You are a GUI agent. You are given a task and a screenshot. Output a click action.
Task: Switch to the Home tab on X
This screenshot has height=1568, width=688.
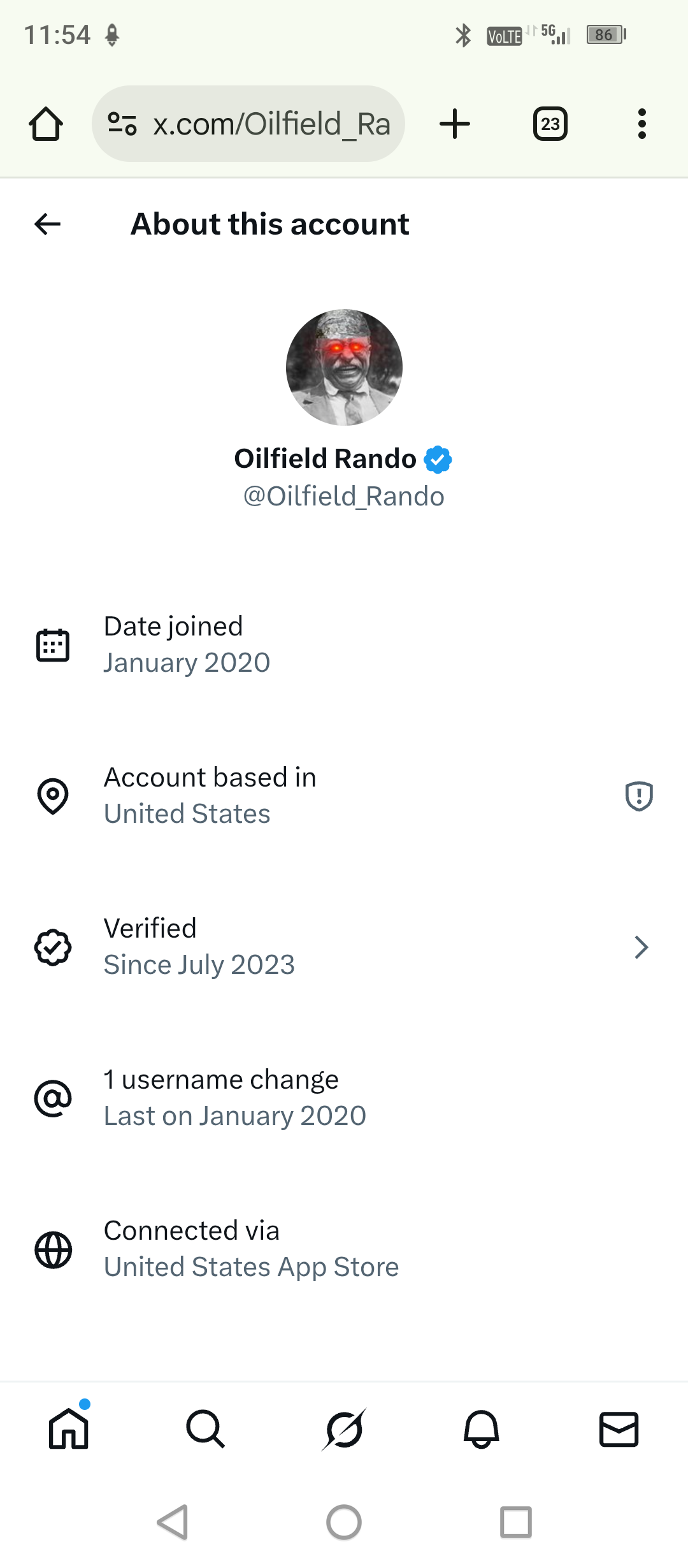tap(69, 1429)
